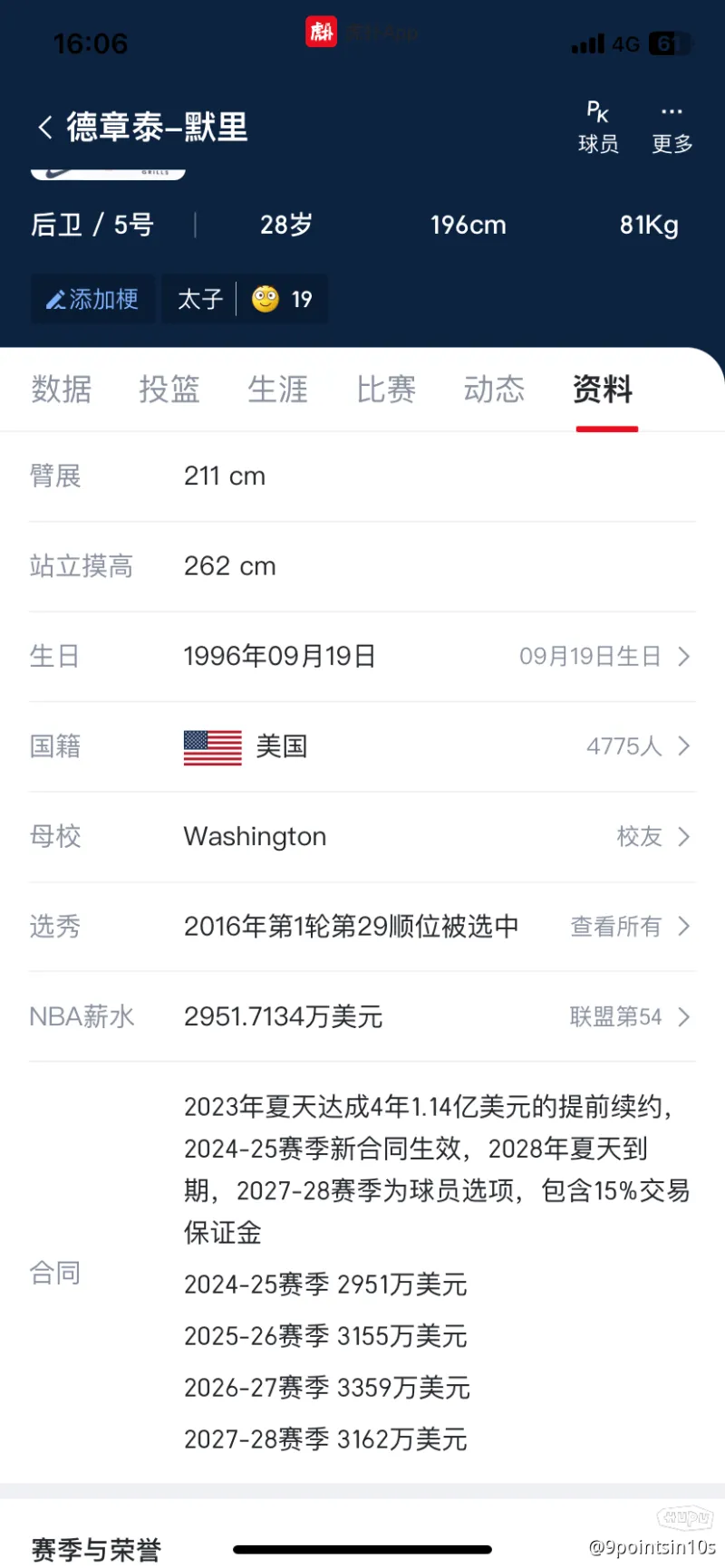View players with 09月19日生日
Screen dimensions: 725x1568
[x=604, y=656]
